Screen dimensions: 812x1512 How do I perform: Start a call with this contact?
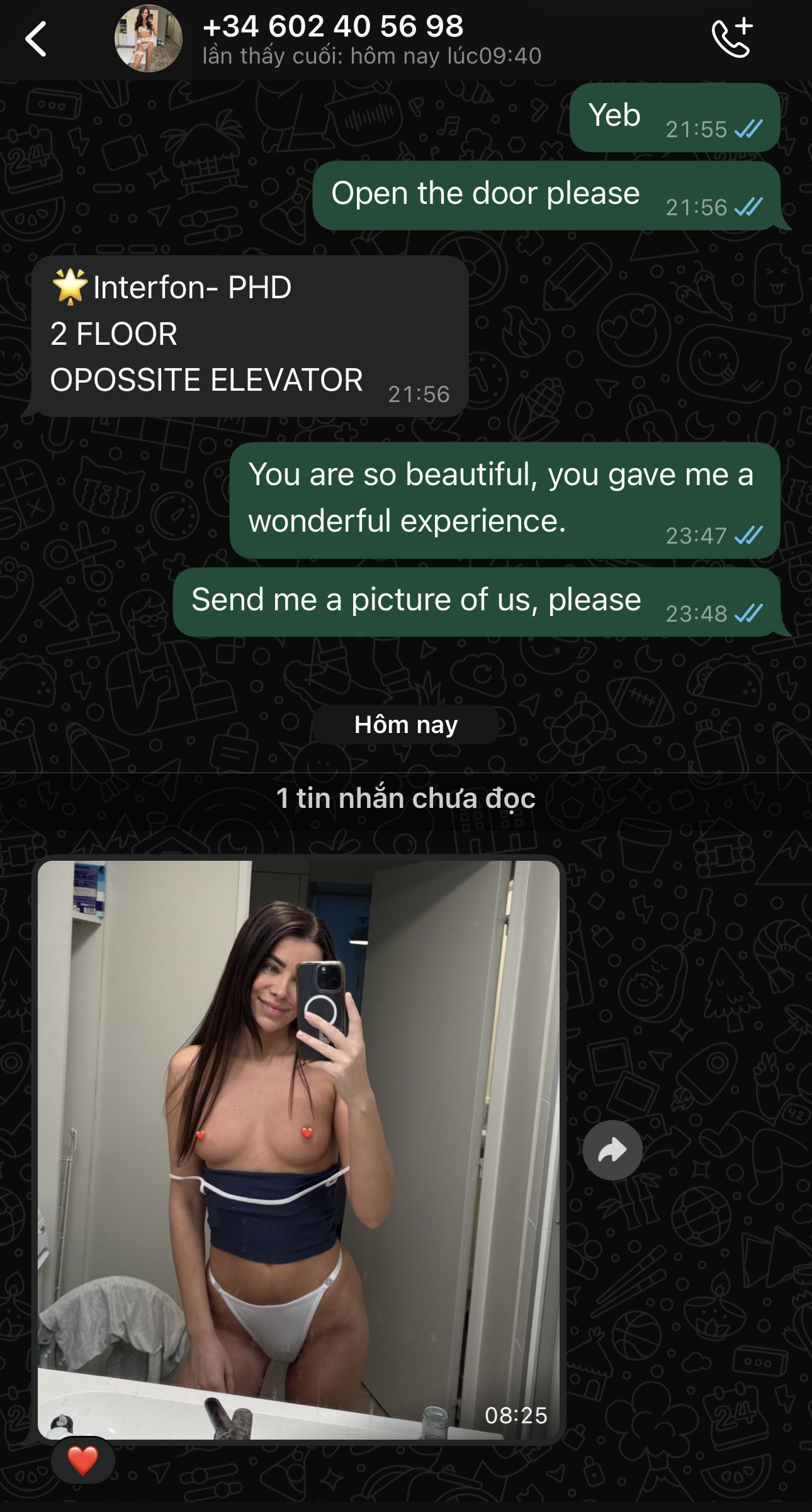732,39
